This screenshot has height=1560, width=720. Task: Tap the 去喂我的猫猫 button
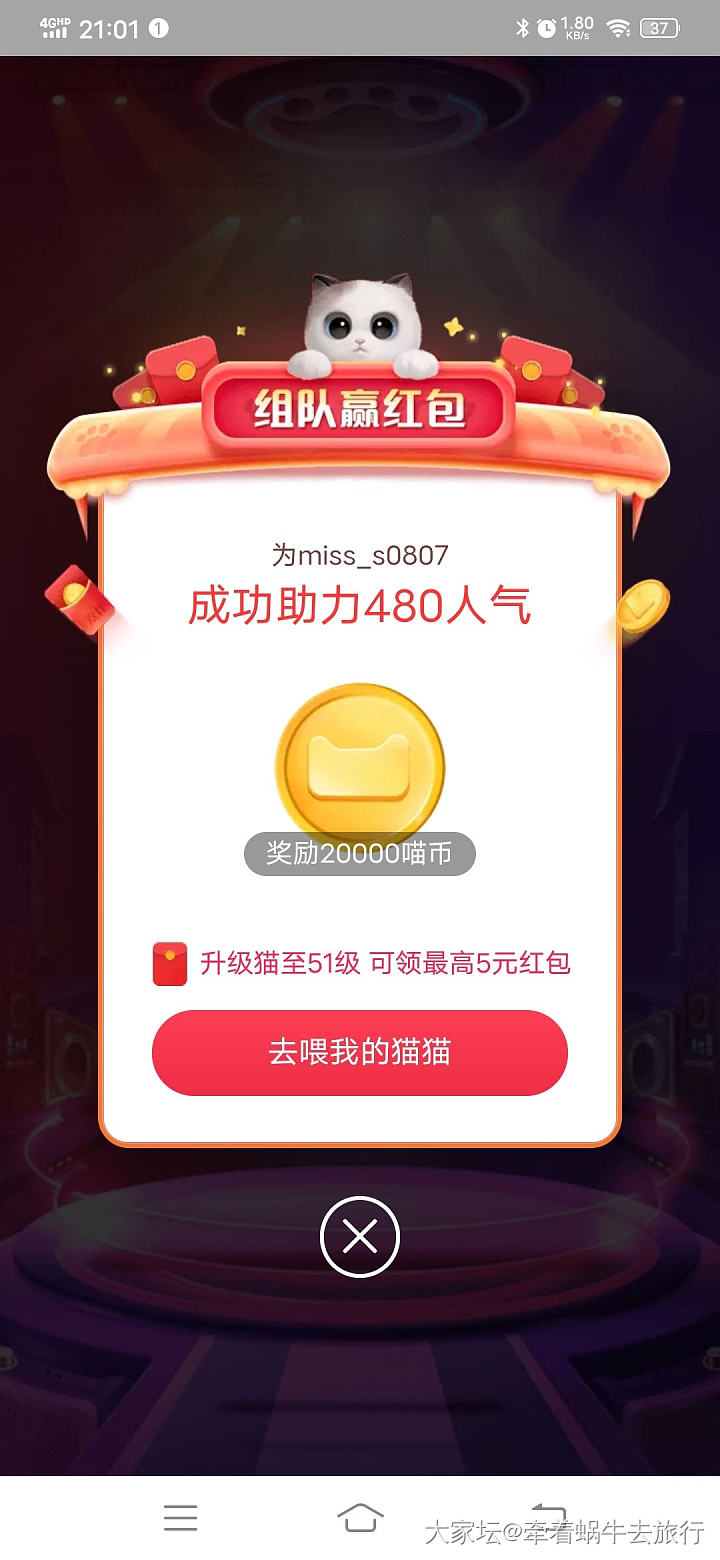(x=360, y=1053)
